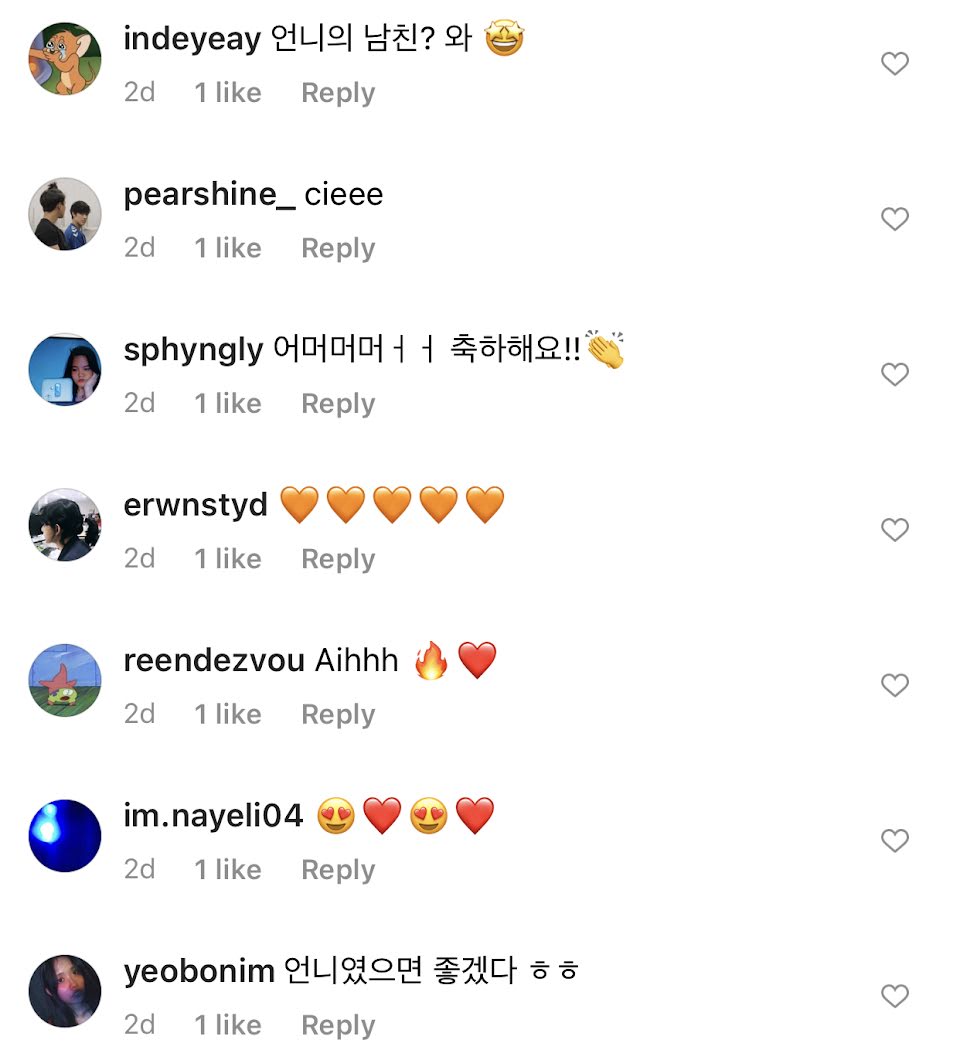Reply to indeyeay's comment
The image size is (960, 1057).
338,93
